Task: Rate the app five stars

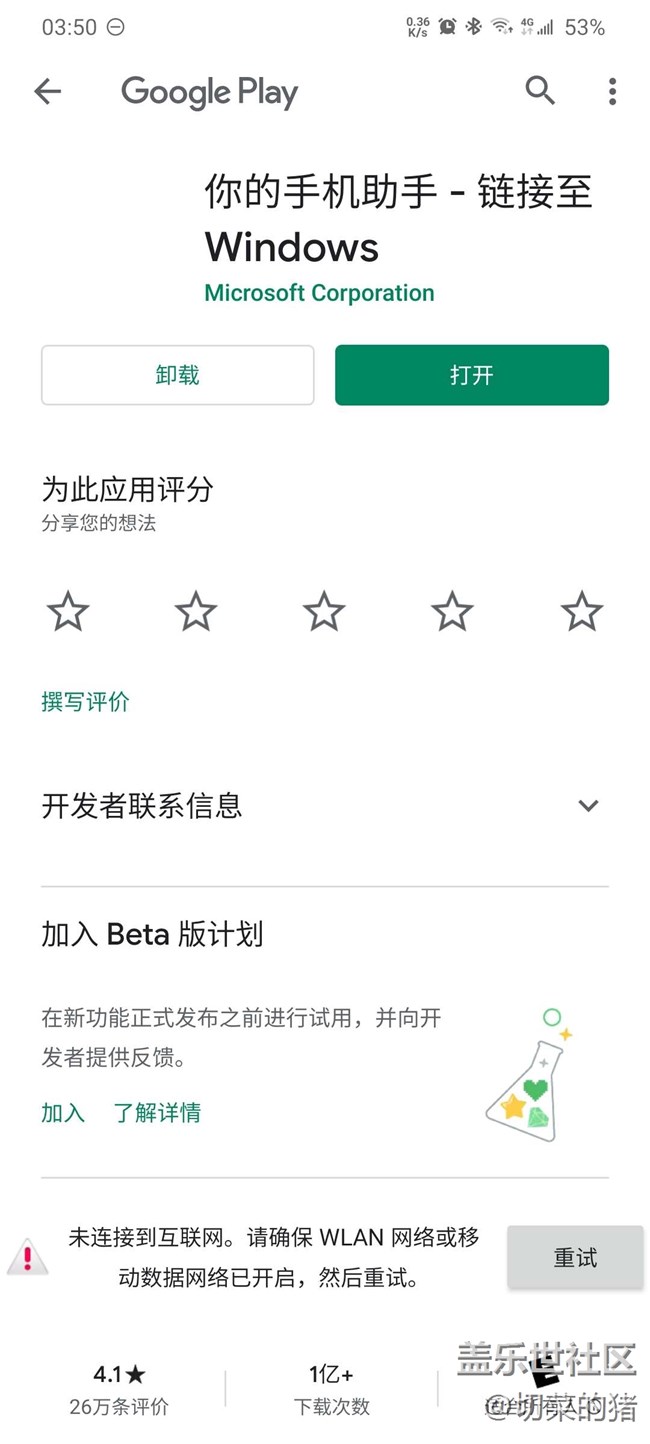Action: (x=581, y=611)
